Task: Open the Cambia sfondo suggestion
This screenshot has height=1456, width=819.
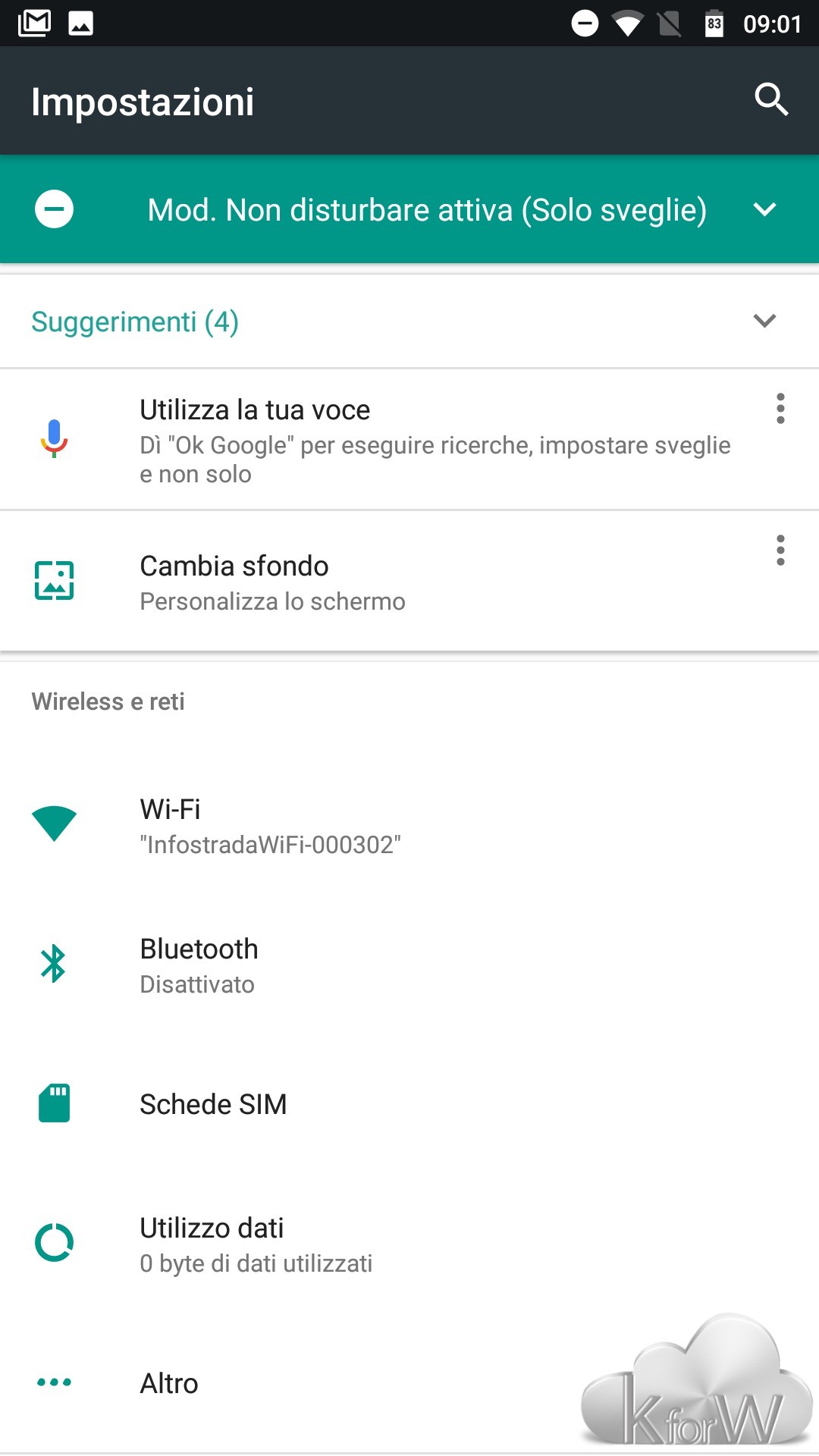Action: pos(409,582)
